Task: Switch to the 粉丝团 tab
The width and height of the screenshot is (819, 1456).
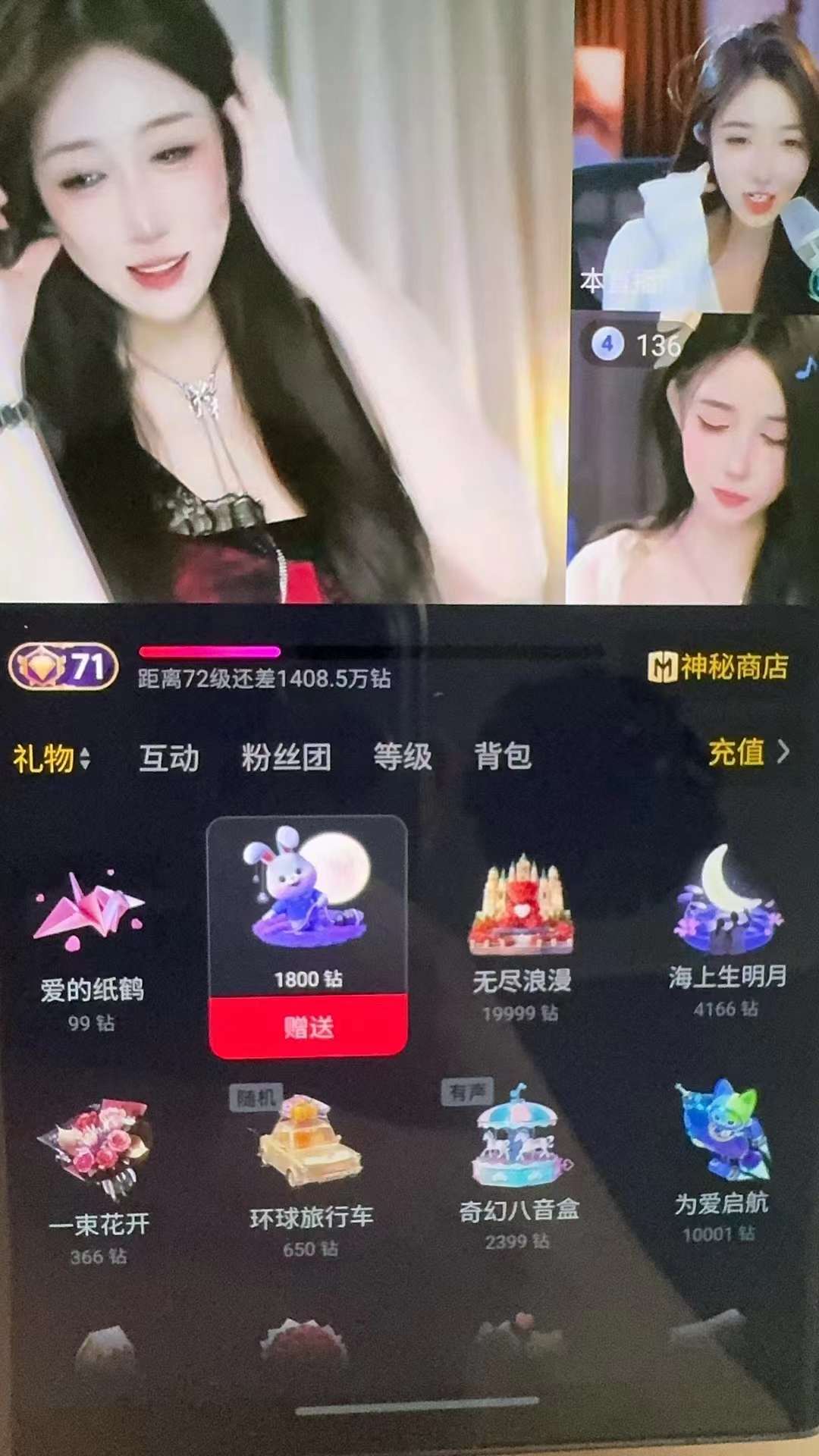Action: click(x=286, y=757)
